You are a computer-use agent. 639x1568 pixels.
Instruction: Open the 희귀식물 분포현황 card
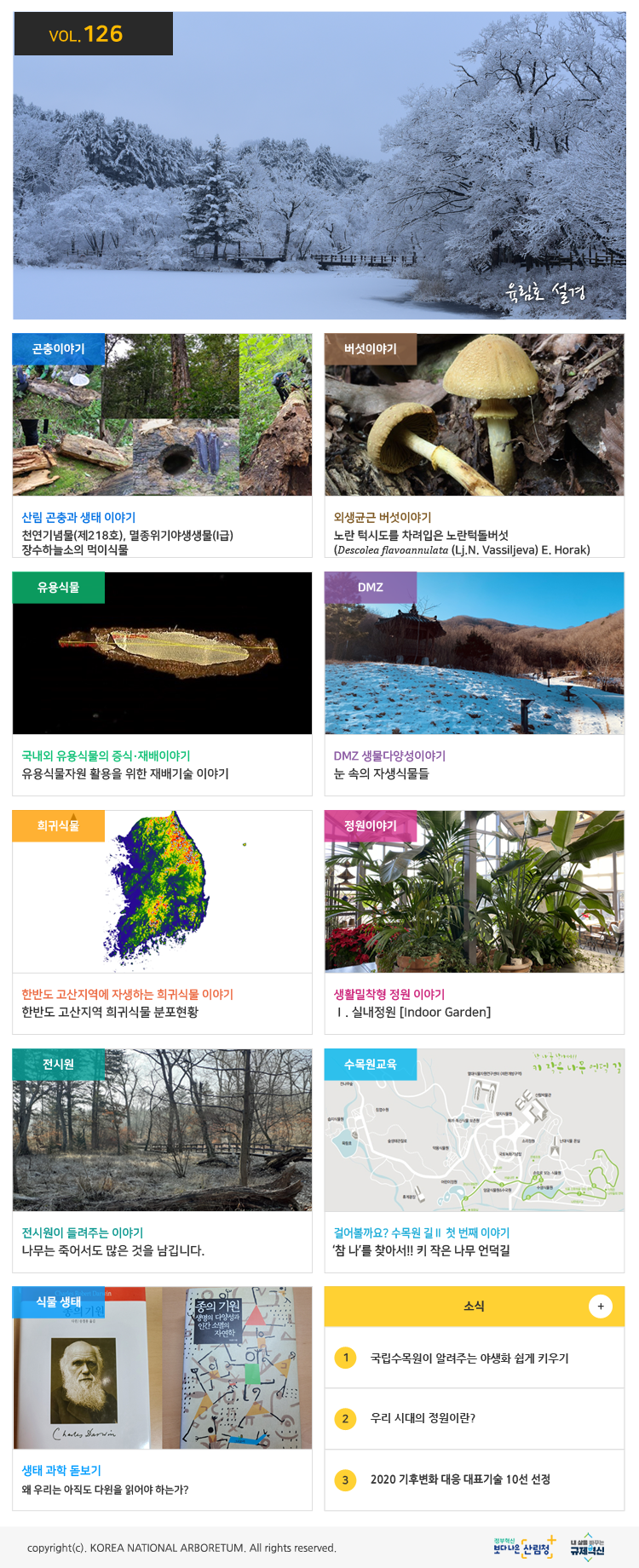(162, 922)
